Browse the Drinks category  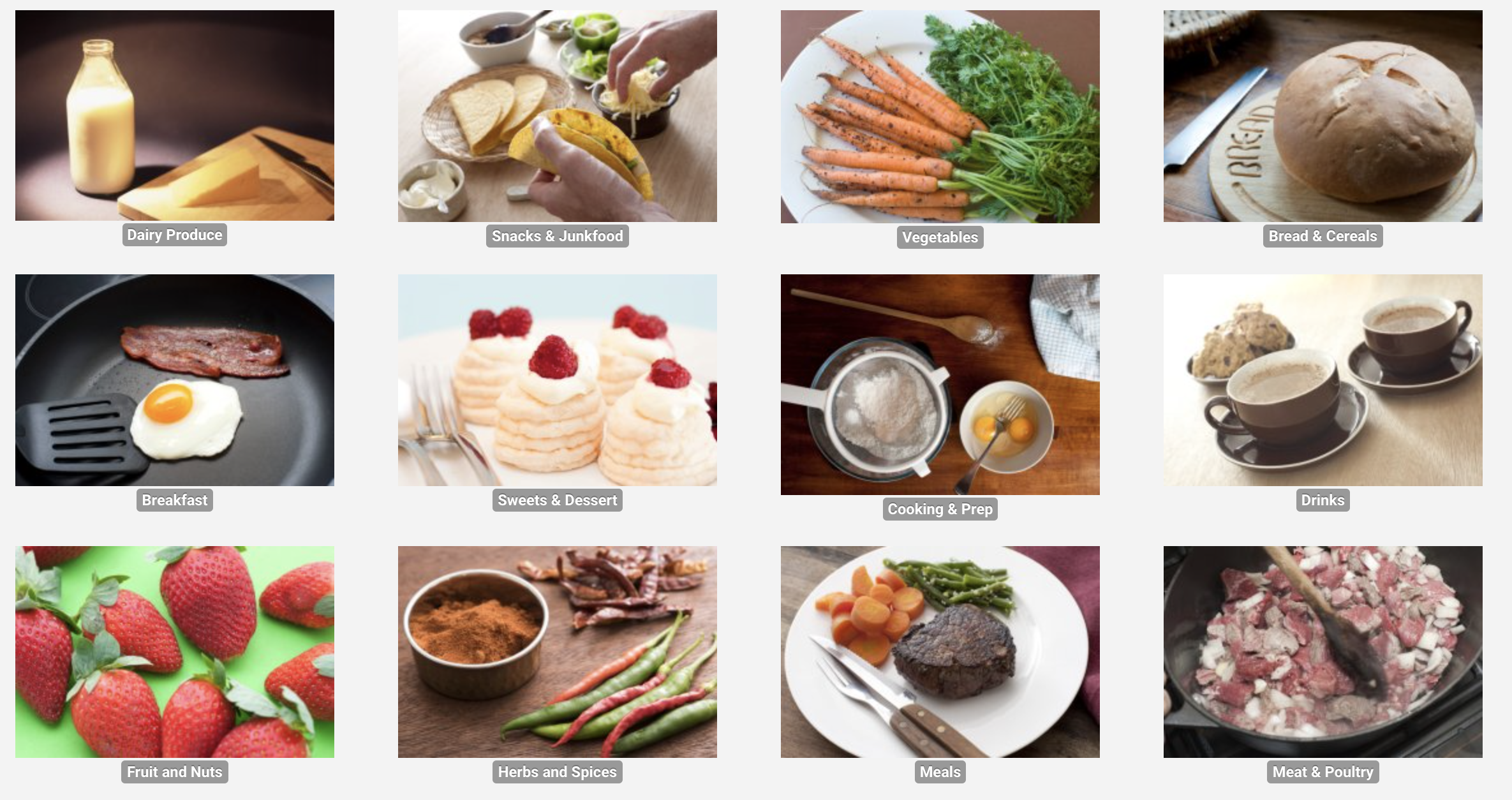tap(1323, 380)
